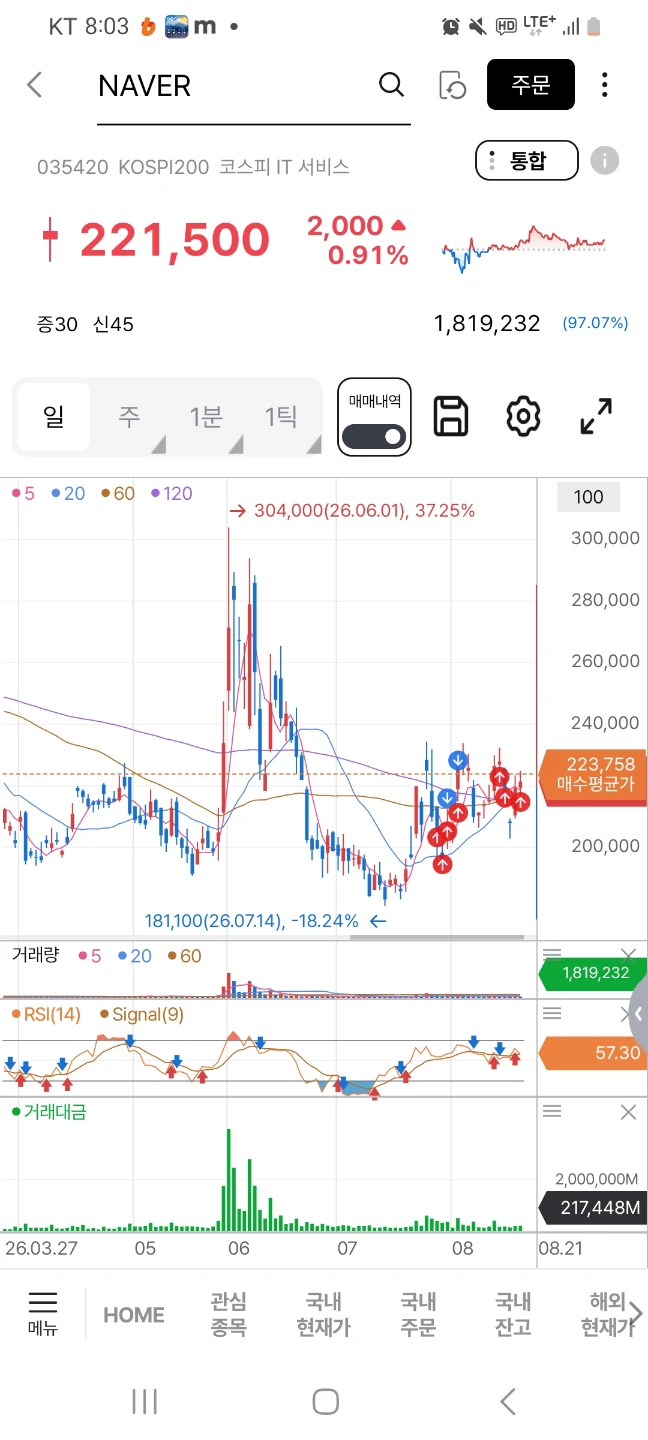Expand the chart to full screen
Screen dimensions: 648x1440
pyautogui.click(x=597, y=416)
